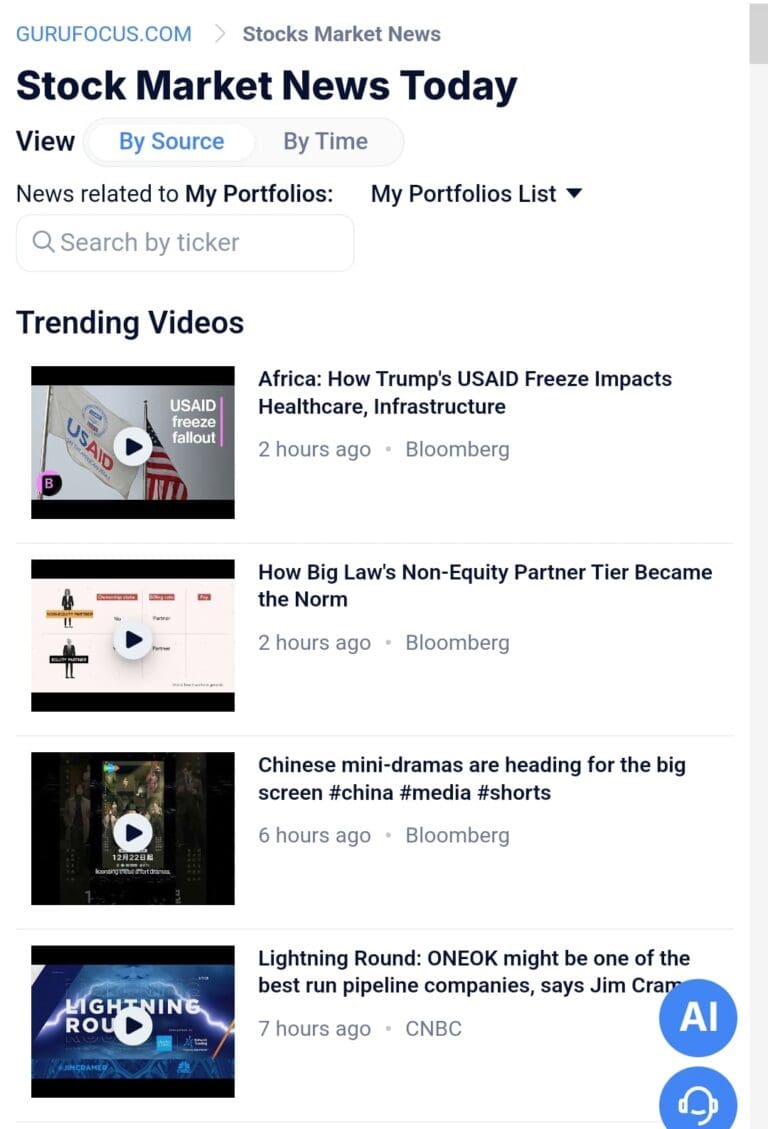This screenshot has width=768, height=1129.
Task: Play the Big Law Non-Equity Partner video
Action: (x=133, y=637)
